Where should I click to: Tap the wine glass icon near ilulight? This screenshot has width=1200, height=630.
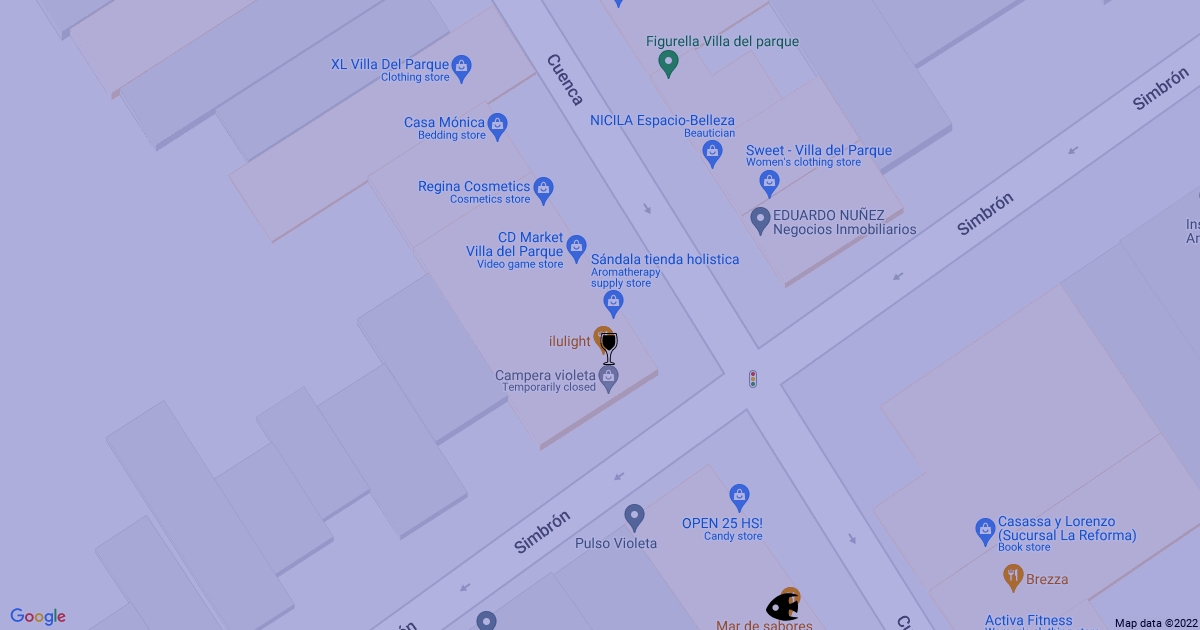[x=608, y=348]
